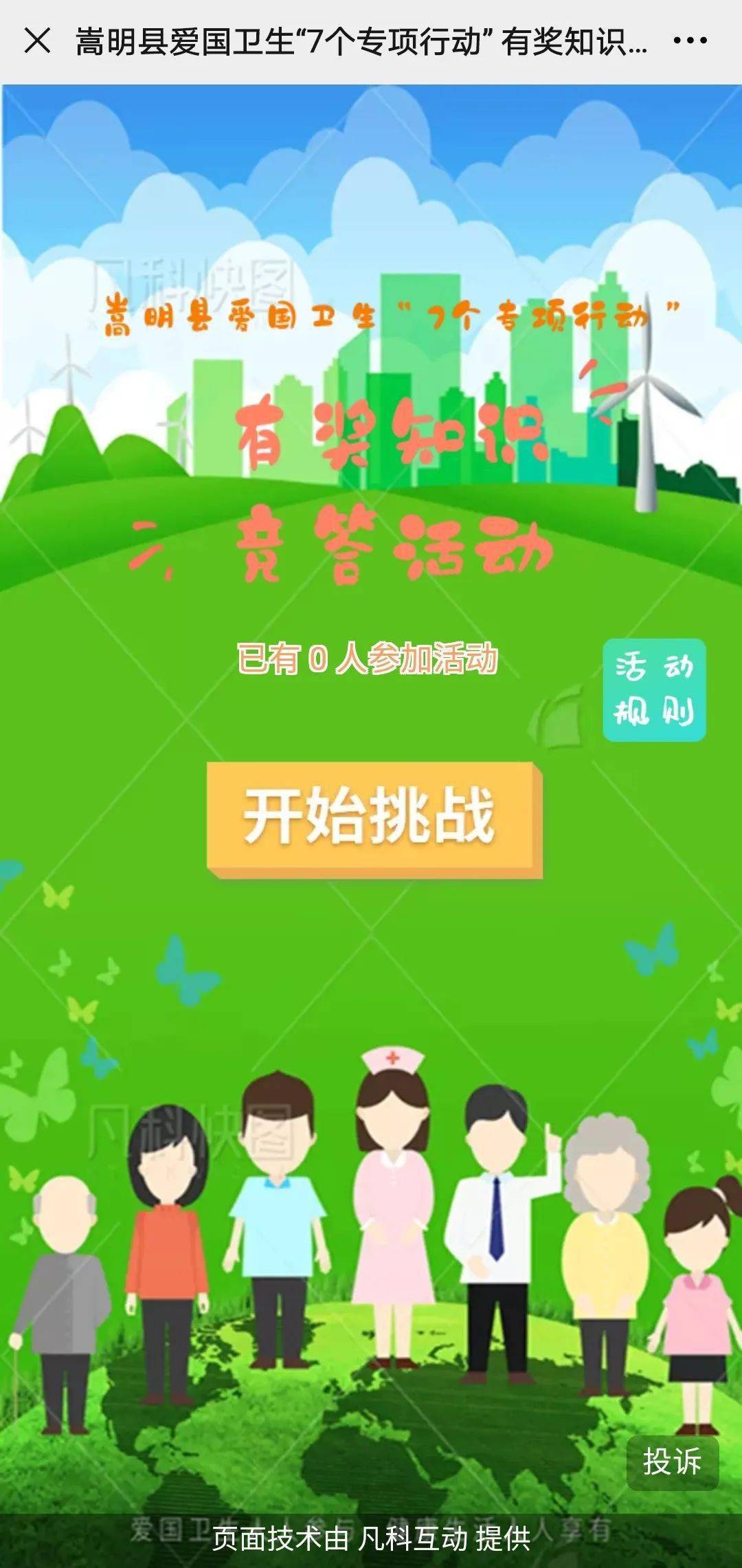This screenshot has width=742, height=1568.
Task: Tap the 投诉 complaint button
Action: coord(673,1462)
